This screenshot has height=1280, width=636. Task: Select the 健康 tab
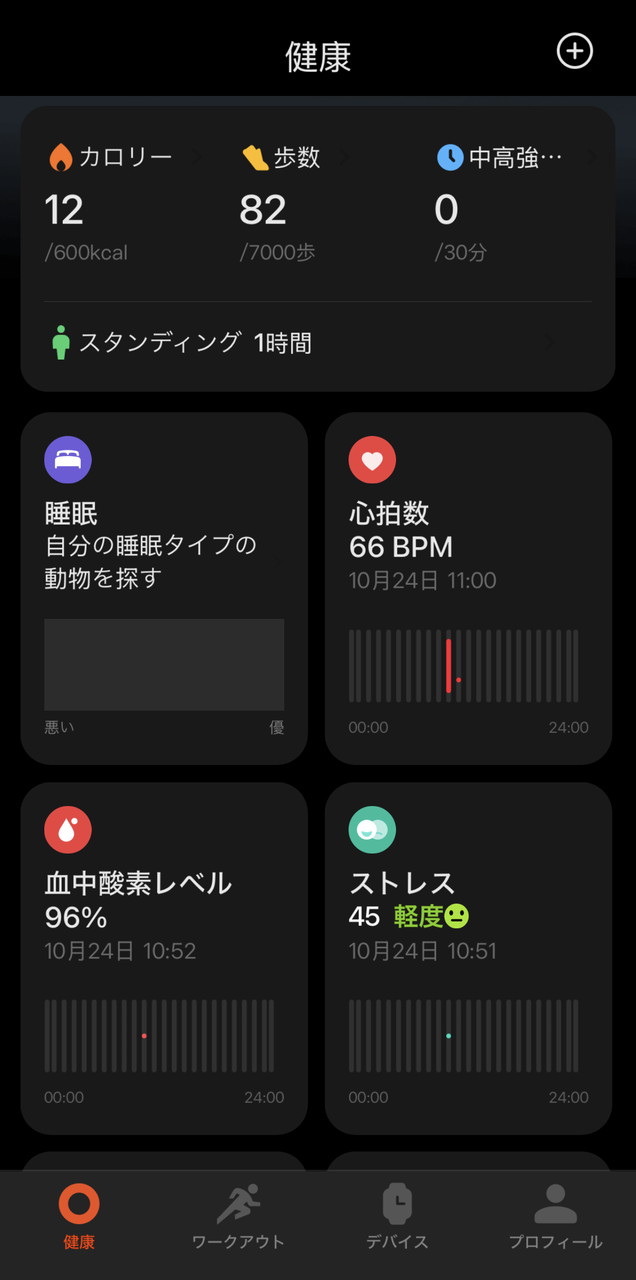(x=79, y=1216)
